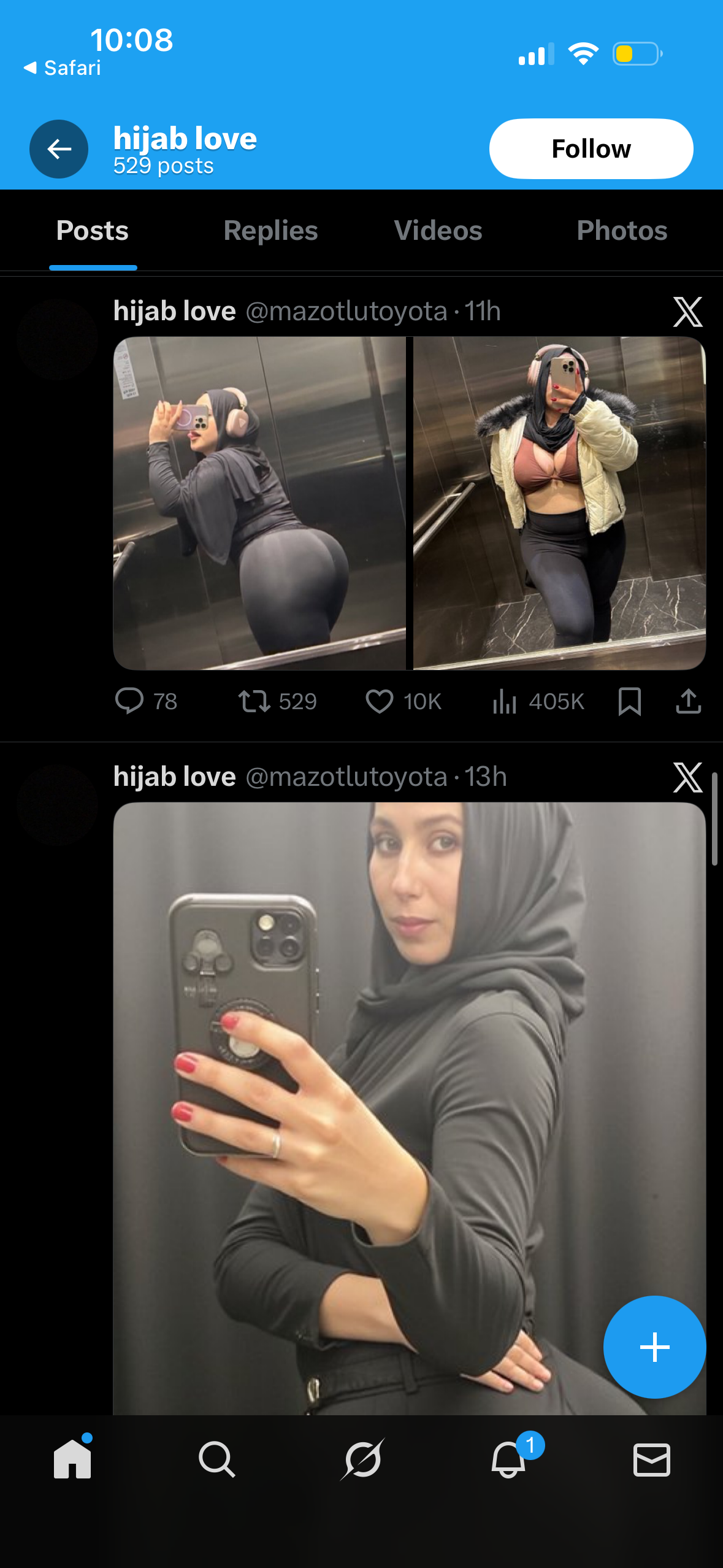Open the search tab
The image size is (723, 1568).
click(217, 1459)
